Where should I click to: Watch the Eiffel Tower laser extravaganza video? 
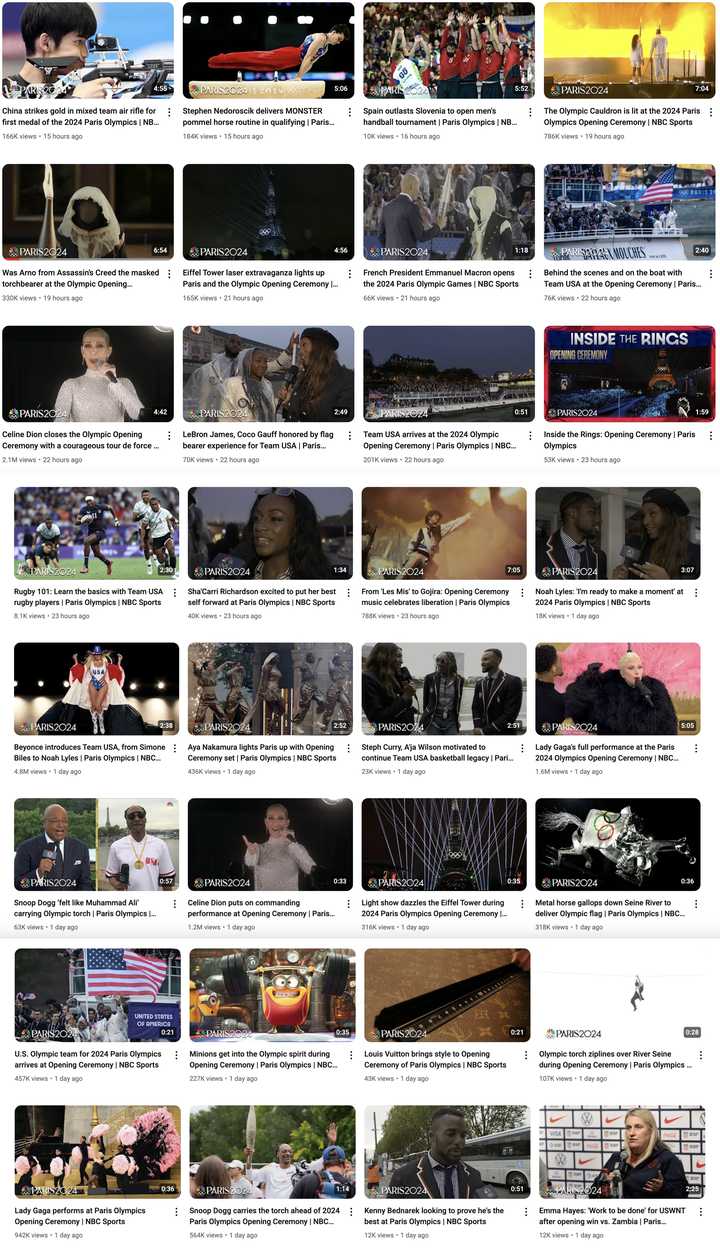[268, 212]
